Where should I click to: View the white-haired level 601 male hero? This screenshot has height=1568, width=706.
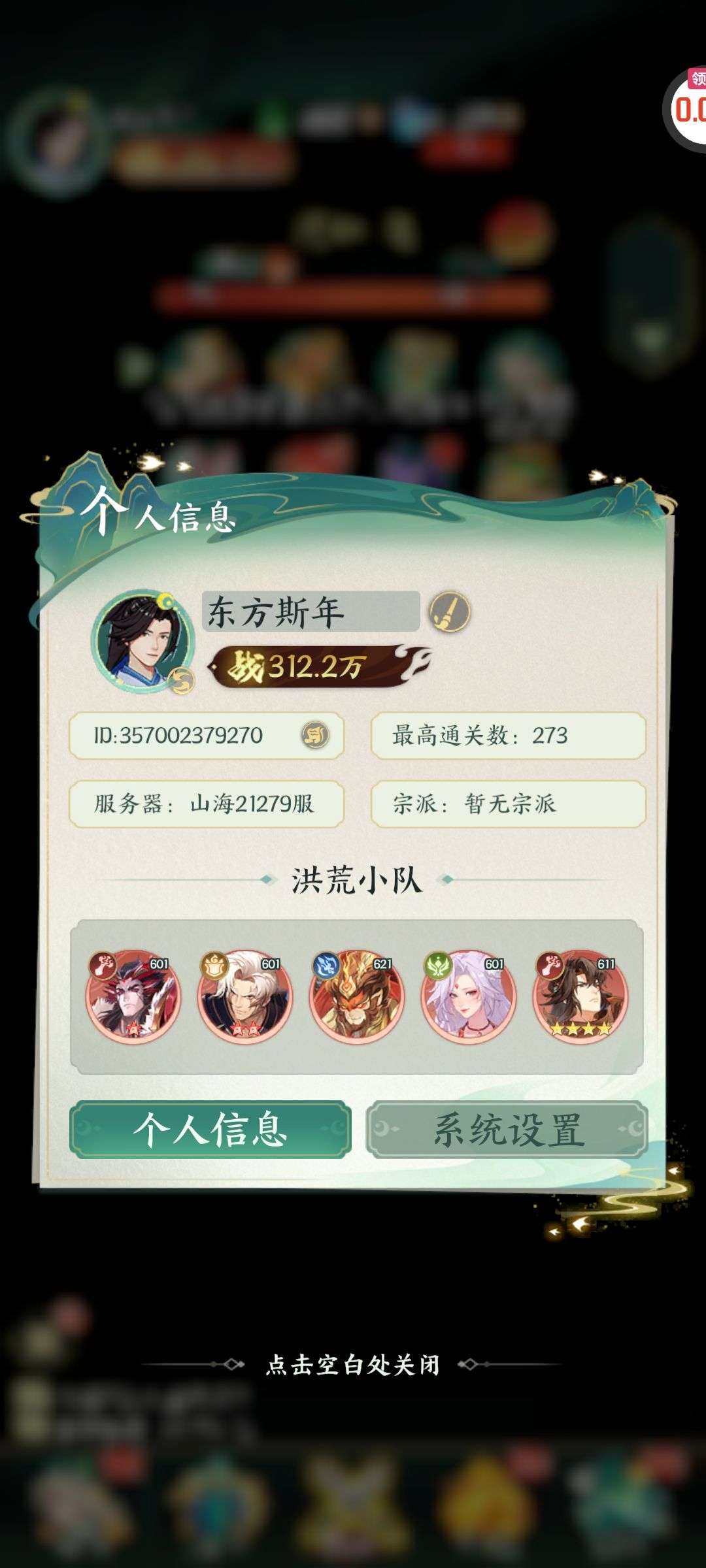[x=244, y=998]
